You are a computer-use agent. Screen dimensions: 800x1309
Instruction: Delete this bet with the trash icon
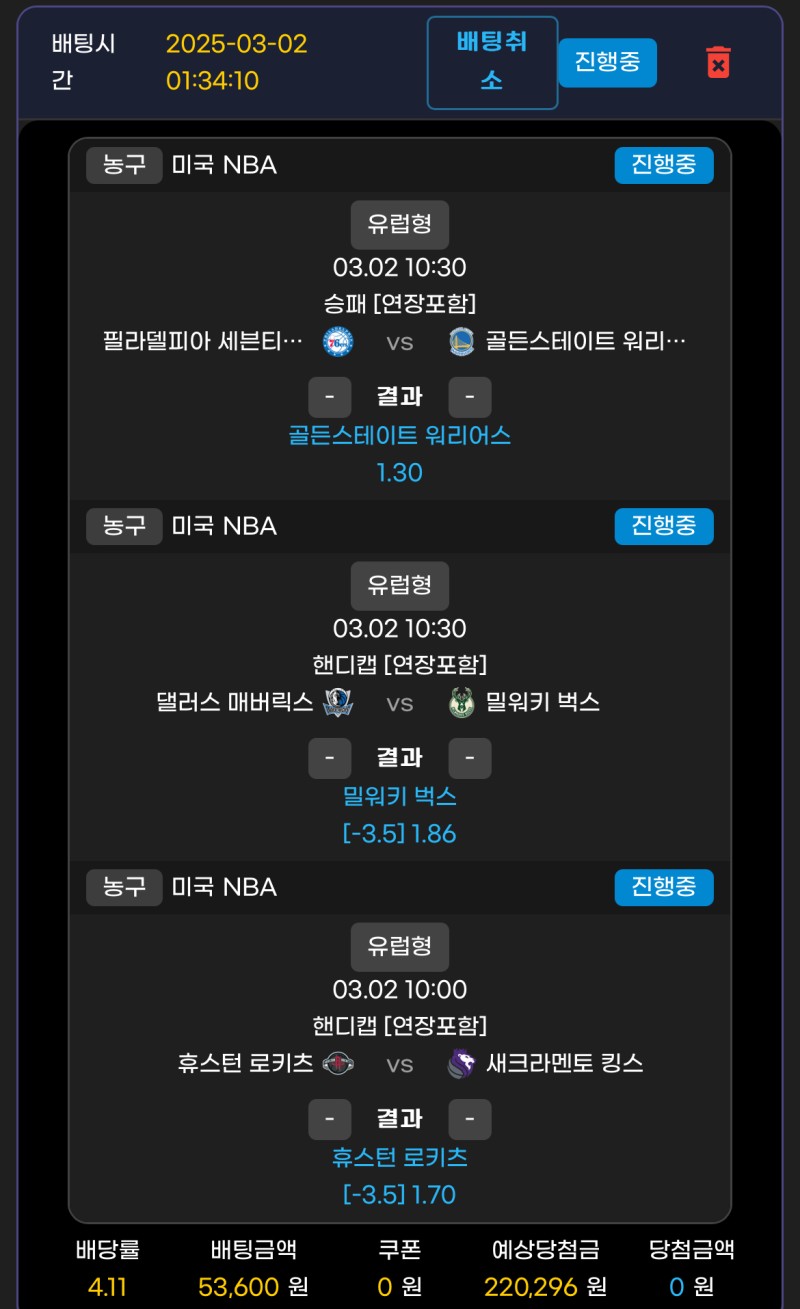click(718, 62)
